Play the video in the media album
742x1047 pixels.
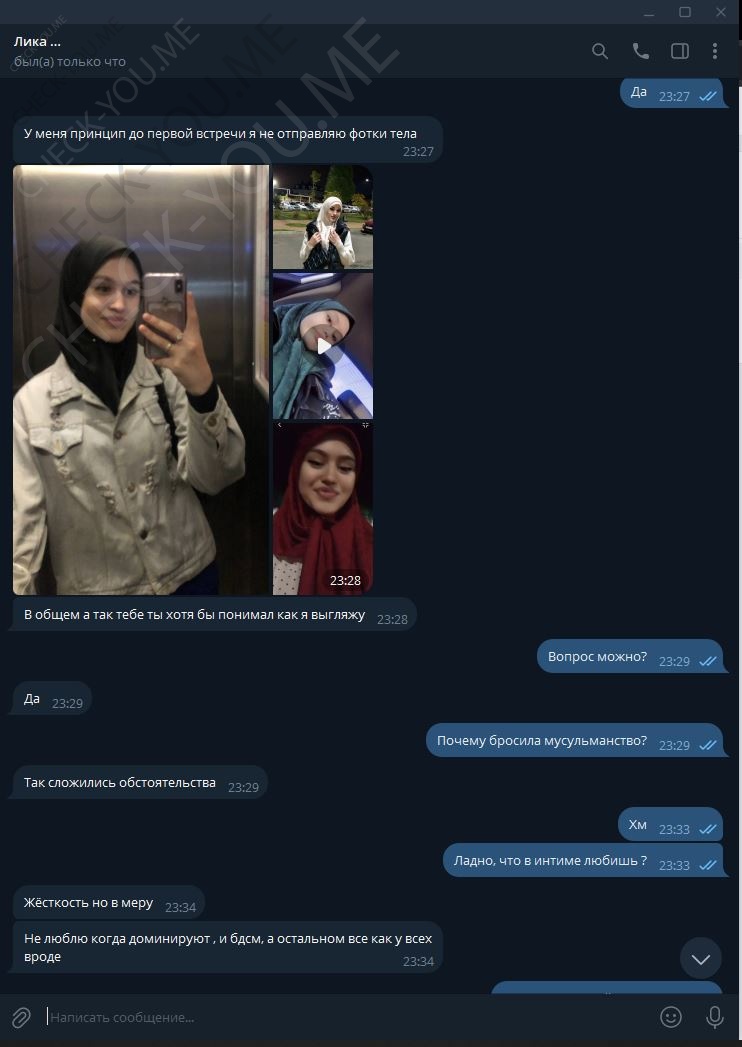click(x=323, y=346)
